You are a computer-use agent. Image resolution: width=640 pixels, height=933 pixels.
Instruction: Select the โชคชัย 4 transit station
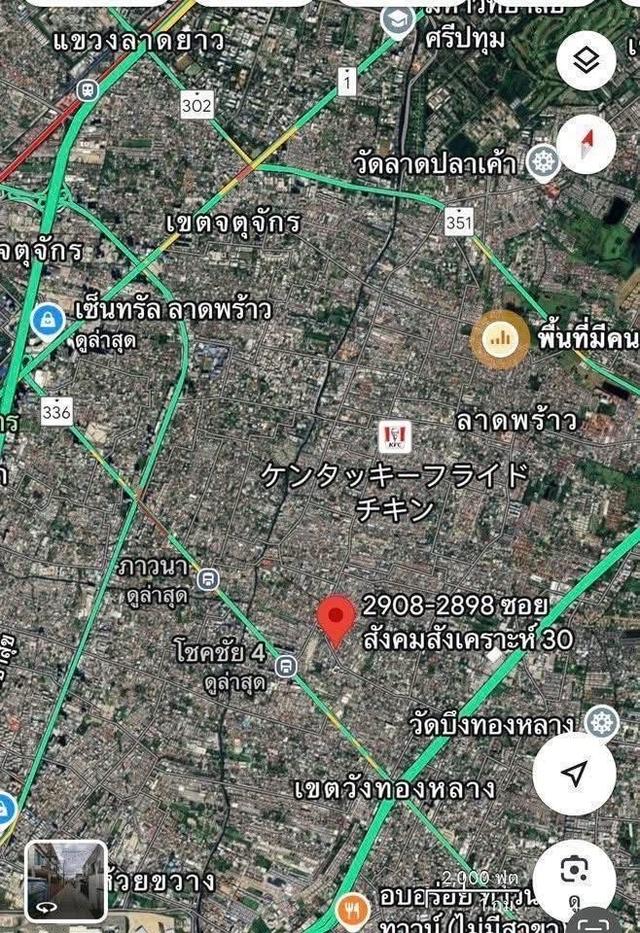click(x=286, y=665)
